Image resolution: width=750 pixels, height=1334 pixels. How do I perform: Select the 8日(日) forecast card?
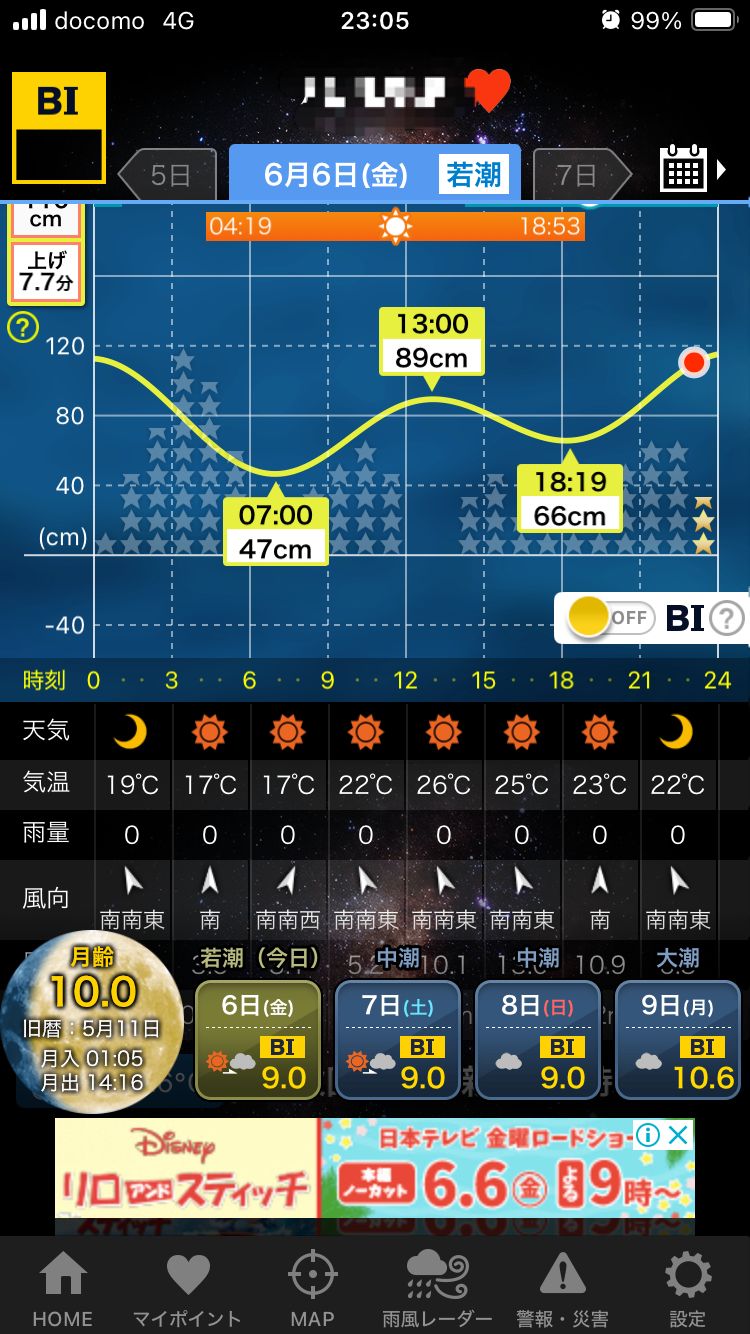click(537, 1040)
